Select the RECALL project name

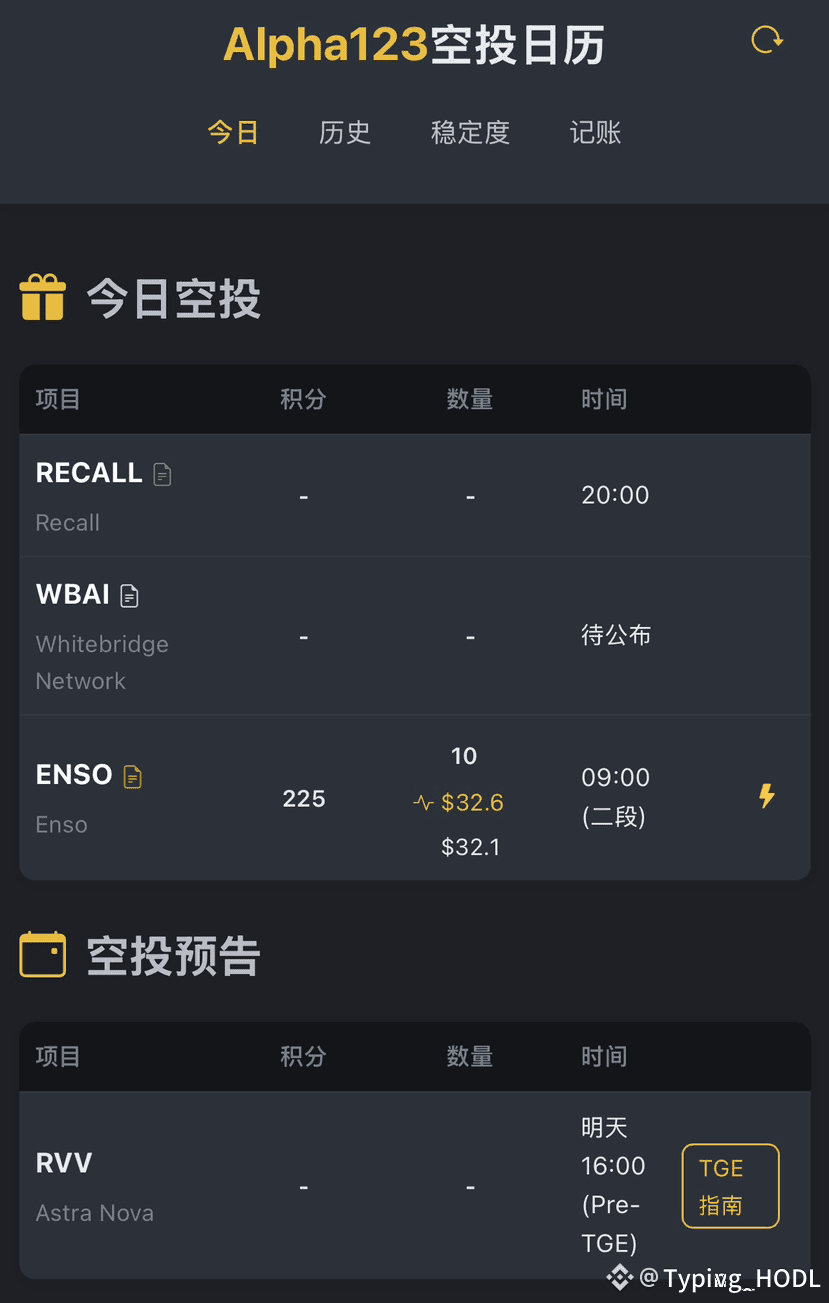click(x=89, y=473)
